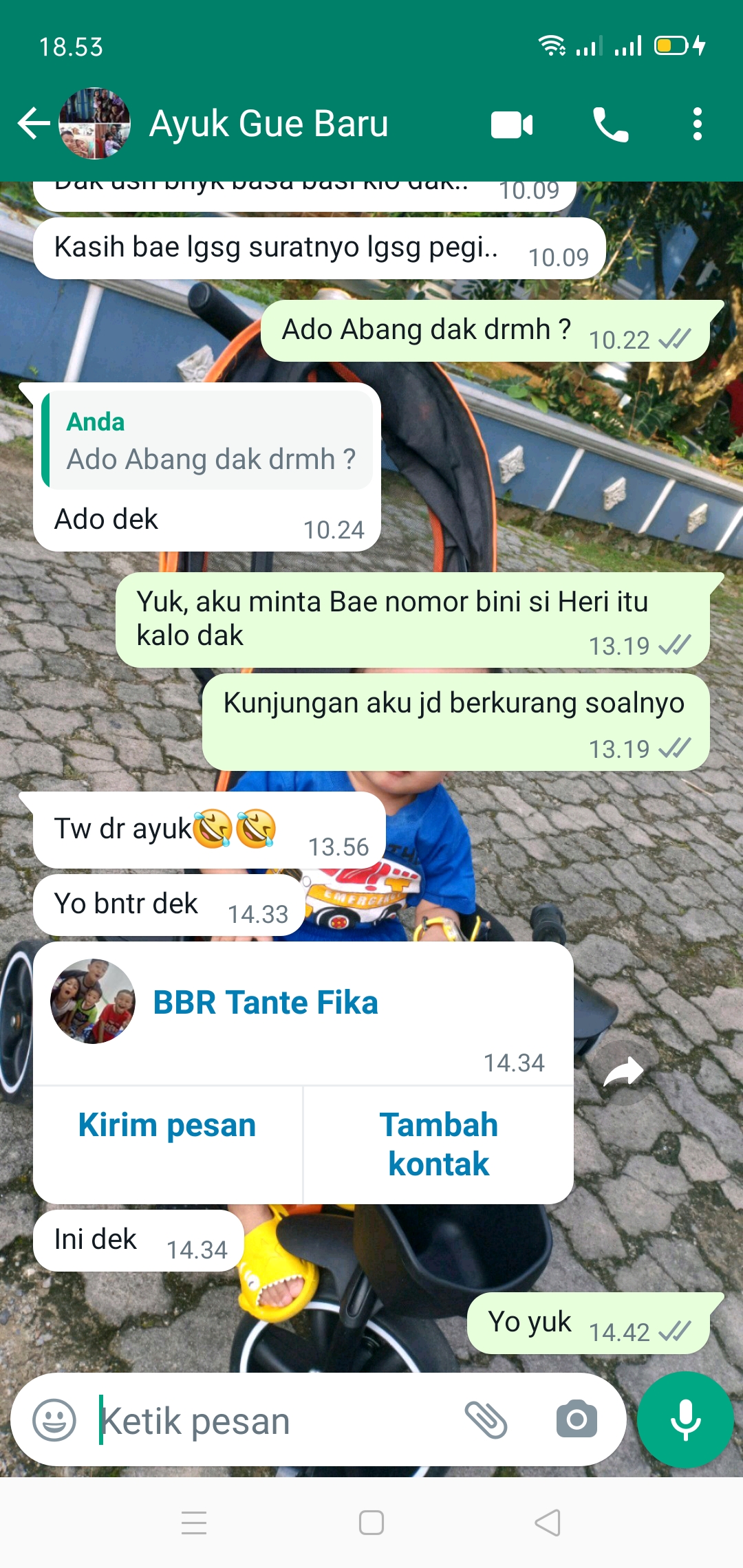Screen dimensions: 743x1568
Task: Open the three-dot overflow menu
Action: (697, 124)
